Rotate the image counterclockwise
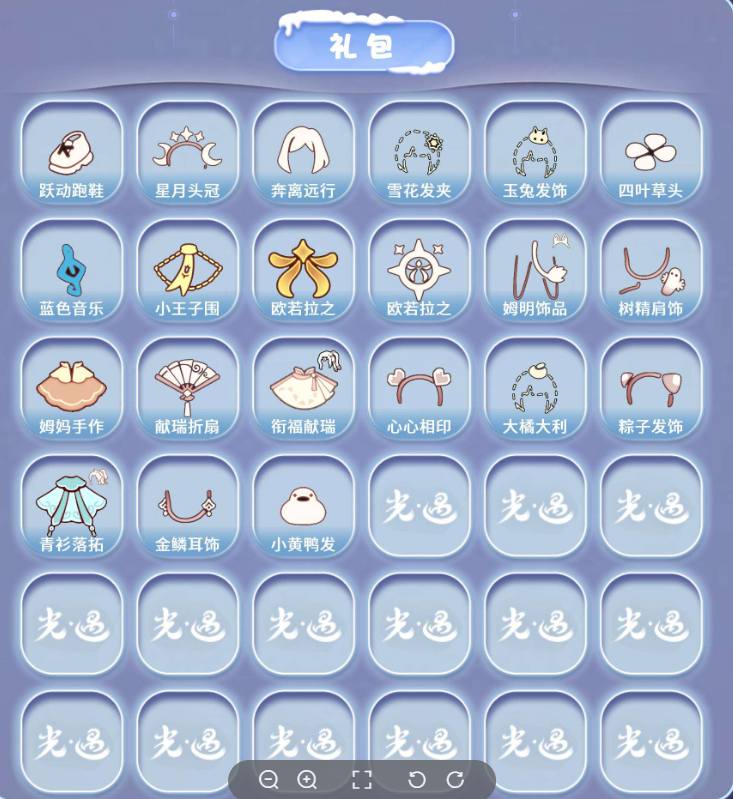The height and width of the screenshot is (799, 733). (x=417, y=780)
